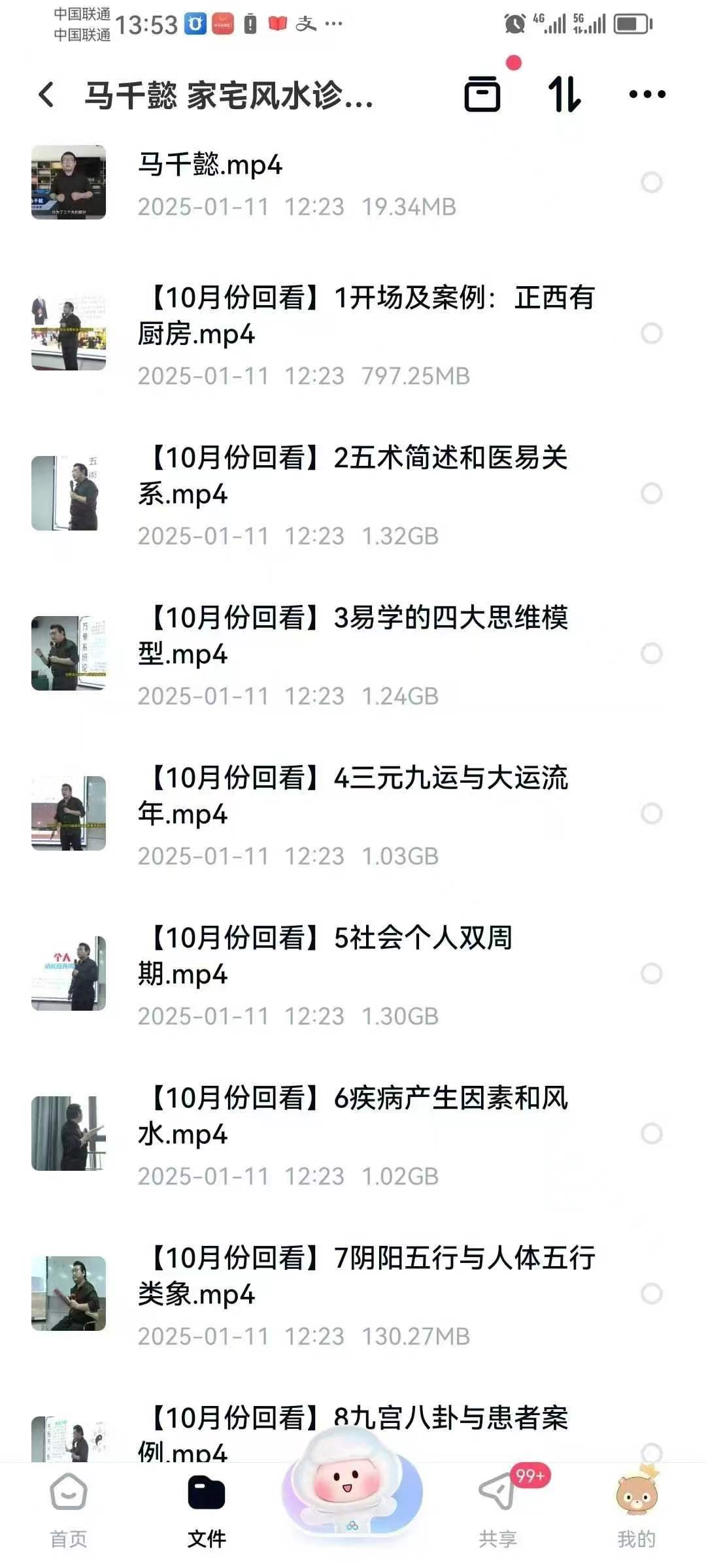
Task: Go back from the 马千懿 folder
Action: coord(46,95)
